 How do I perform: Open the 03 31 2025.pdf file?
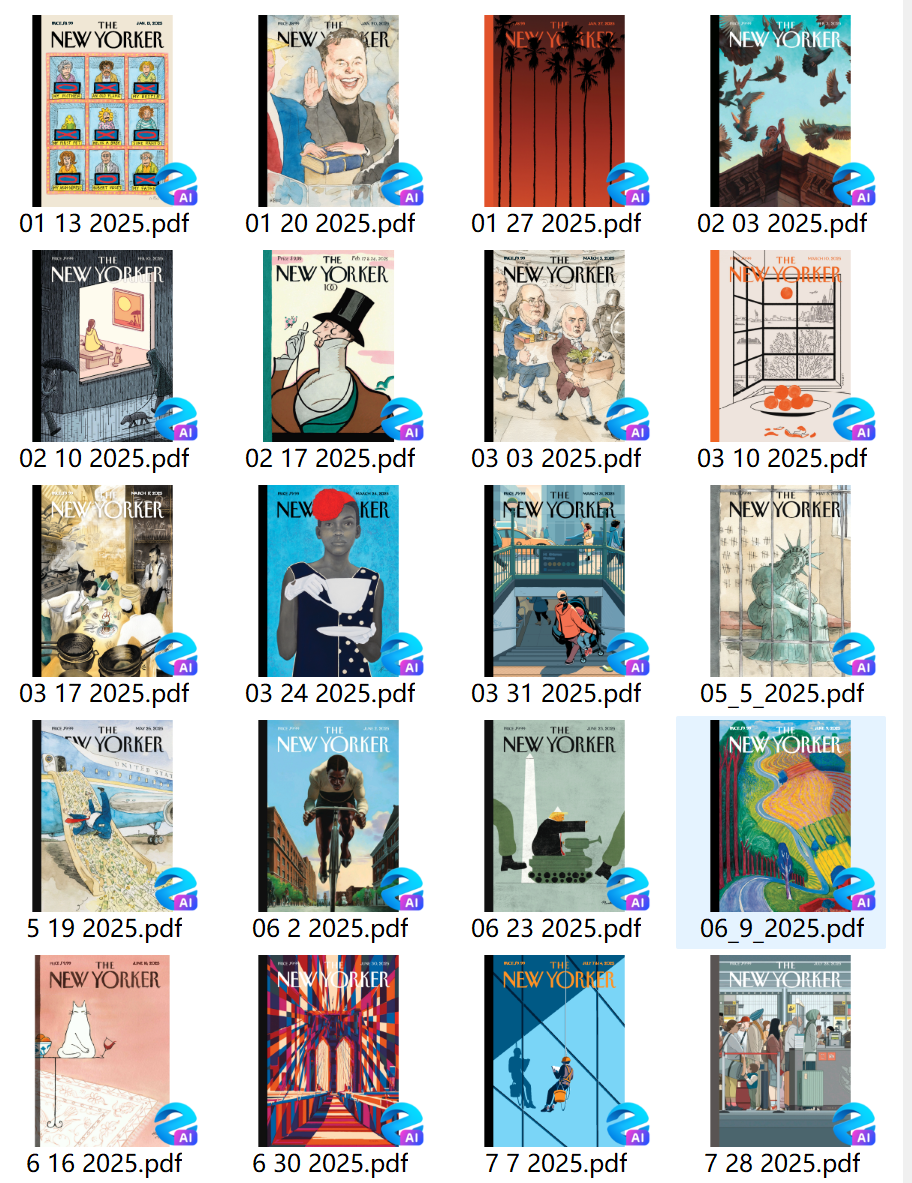[x=555, y=581]
